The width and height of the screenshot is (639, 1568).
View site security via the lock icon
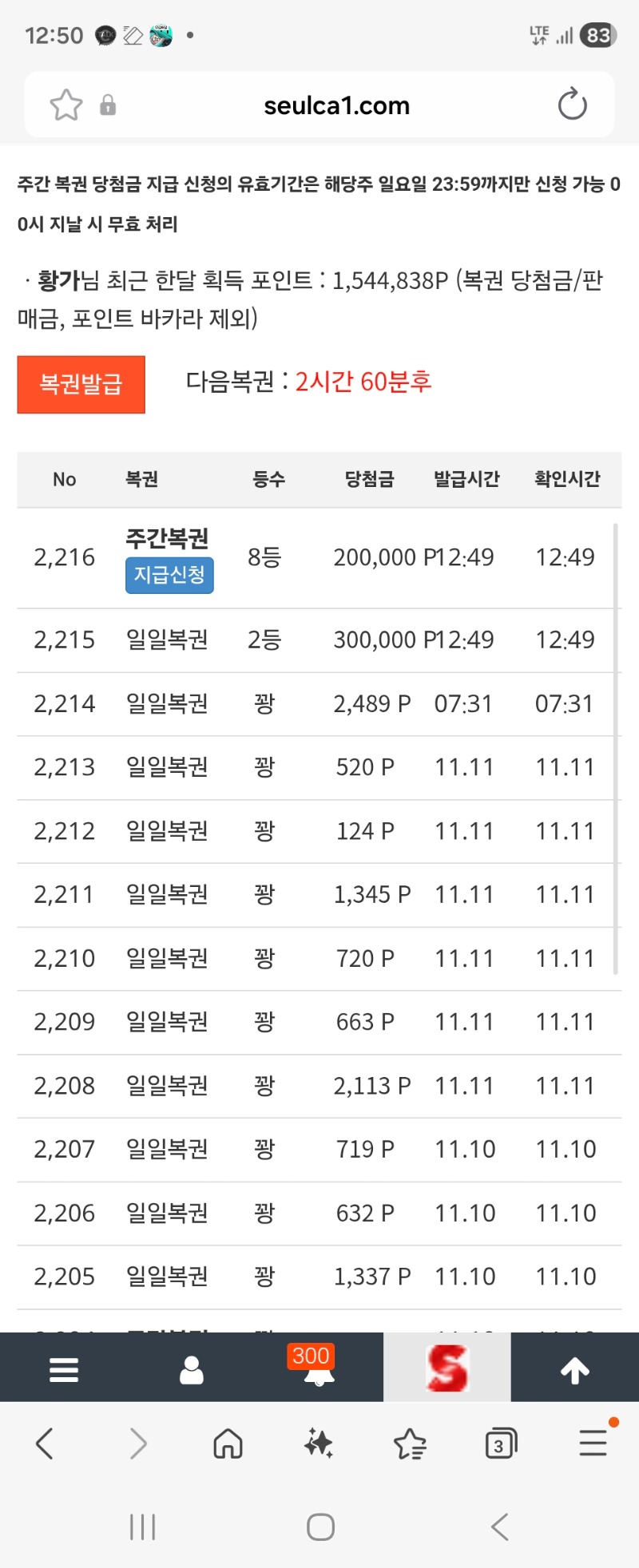coord(106,105)
